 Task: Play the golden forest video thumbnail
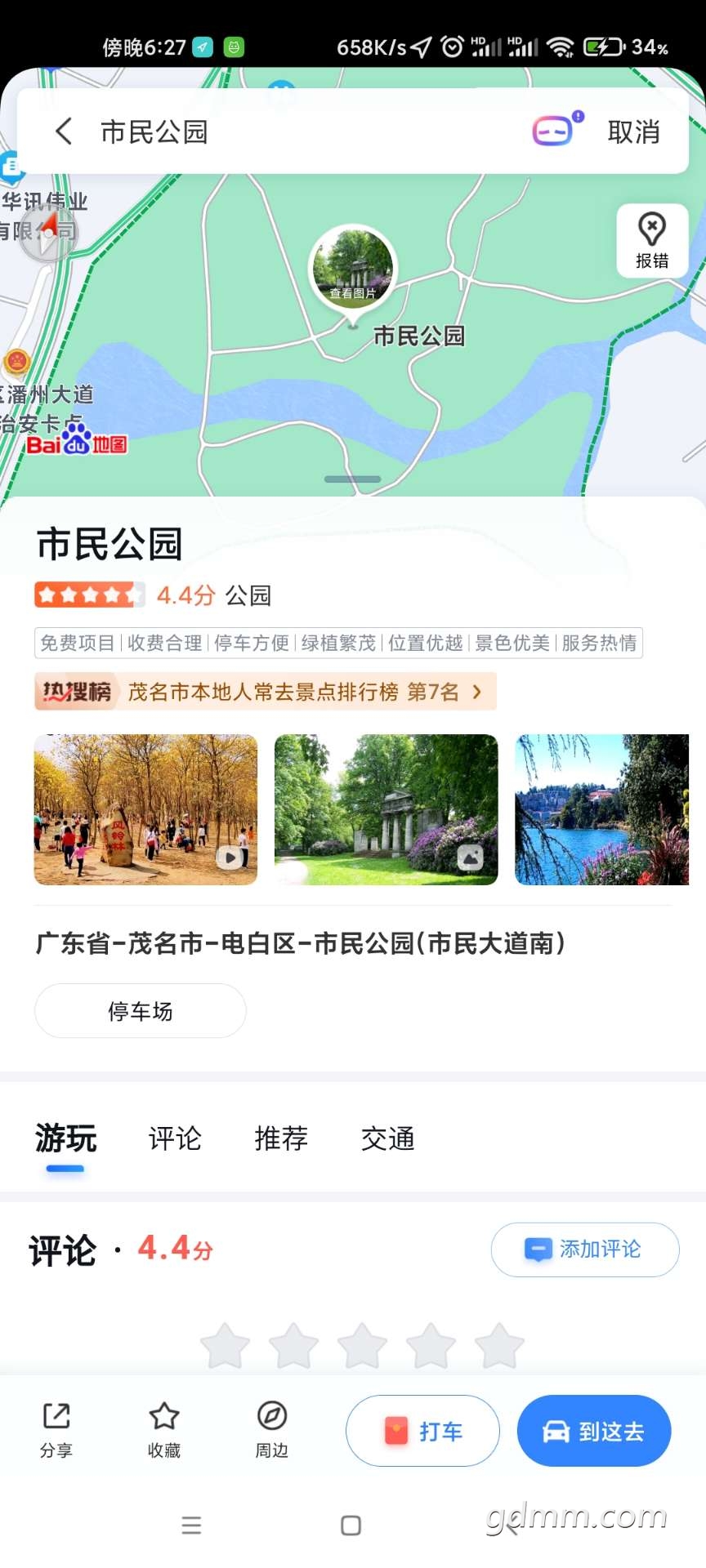coord(145,809)
